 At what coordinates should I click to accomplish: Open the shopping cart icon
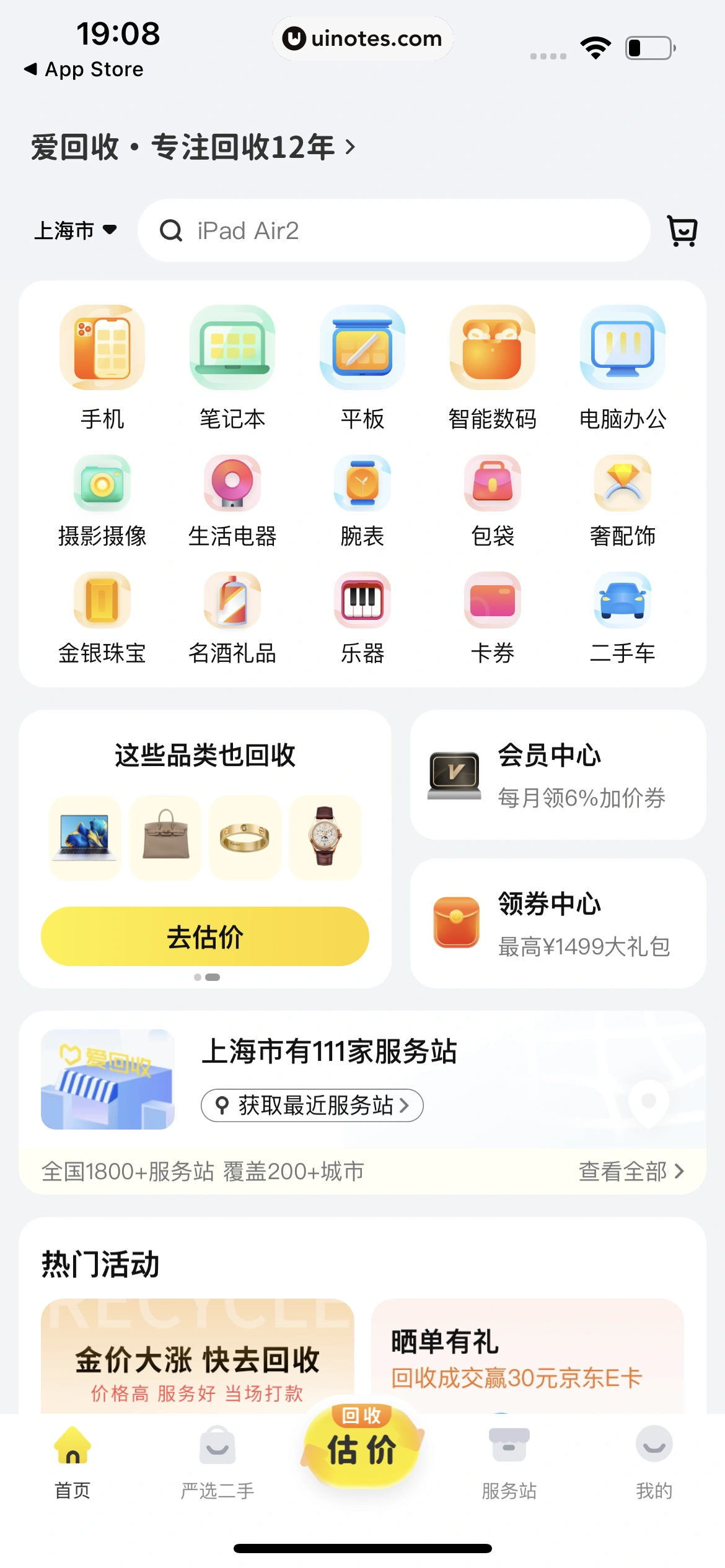coord(682,230)
